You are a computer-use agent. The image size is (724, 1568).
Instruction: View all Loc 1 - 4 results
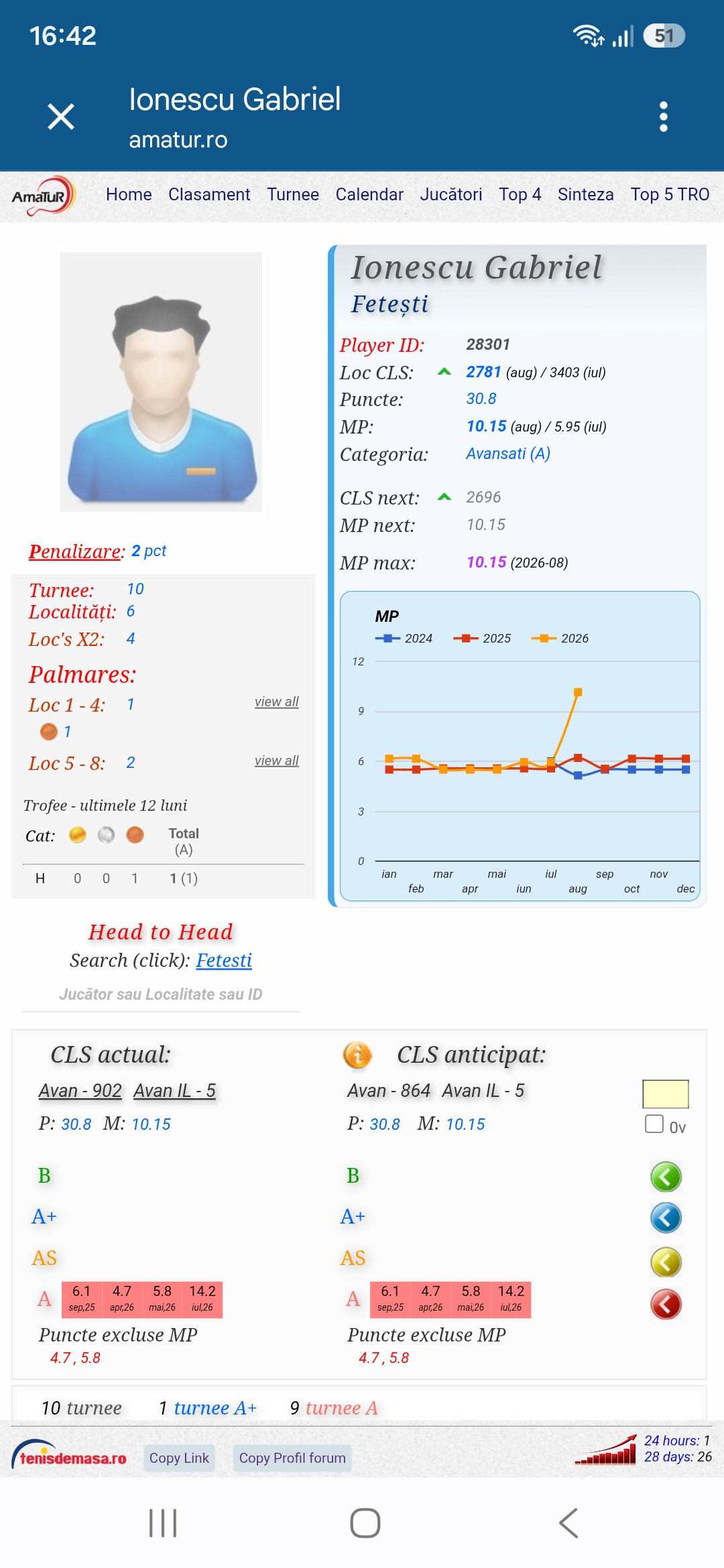276,702
